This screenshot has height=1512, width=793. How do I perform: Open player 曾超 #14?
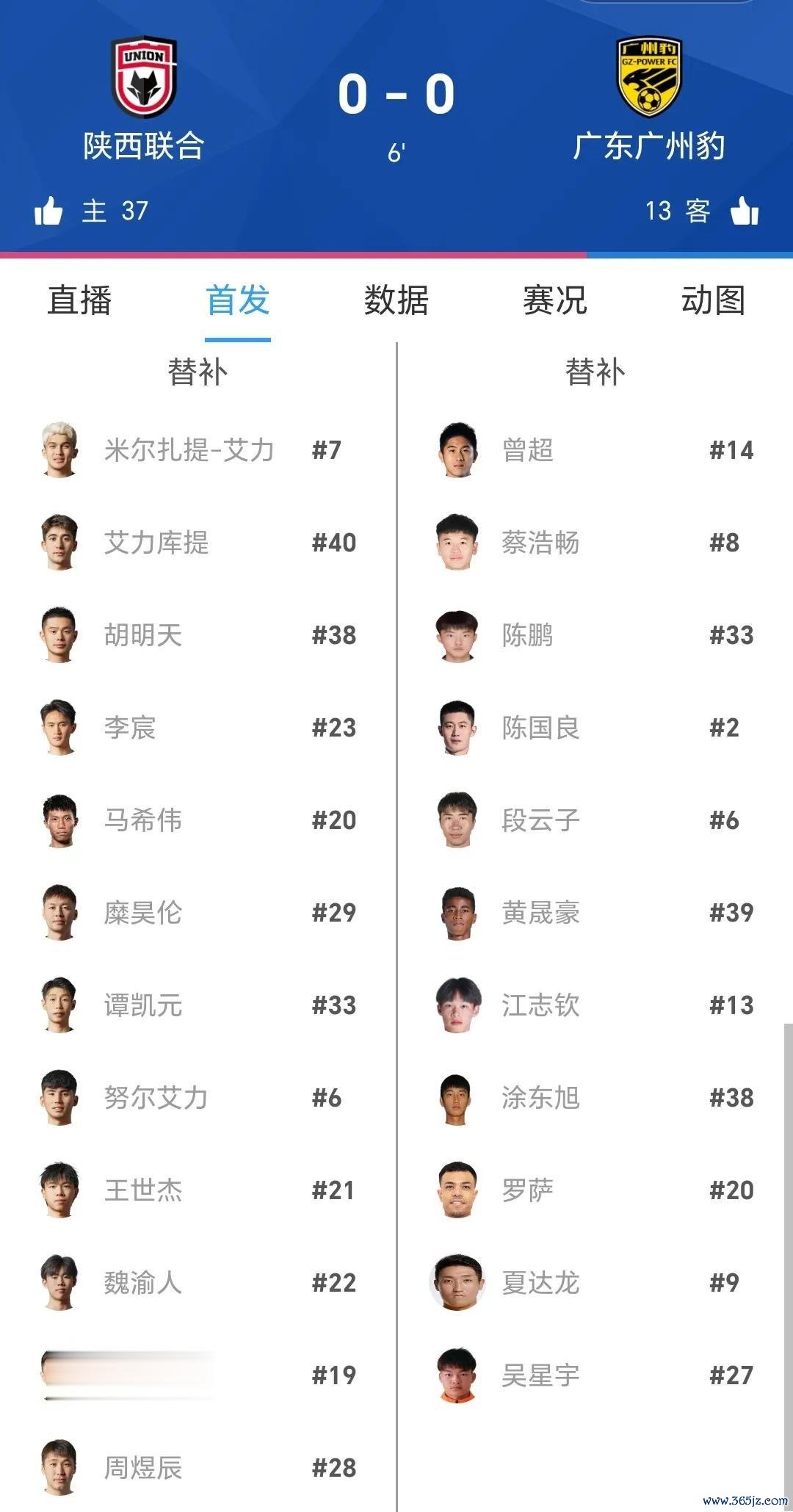[527, 450]
